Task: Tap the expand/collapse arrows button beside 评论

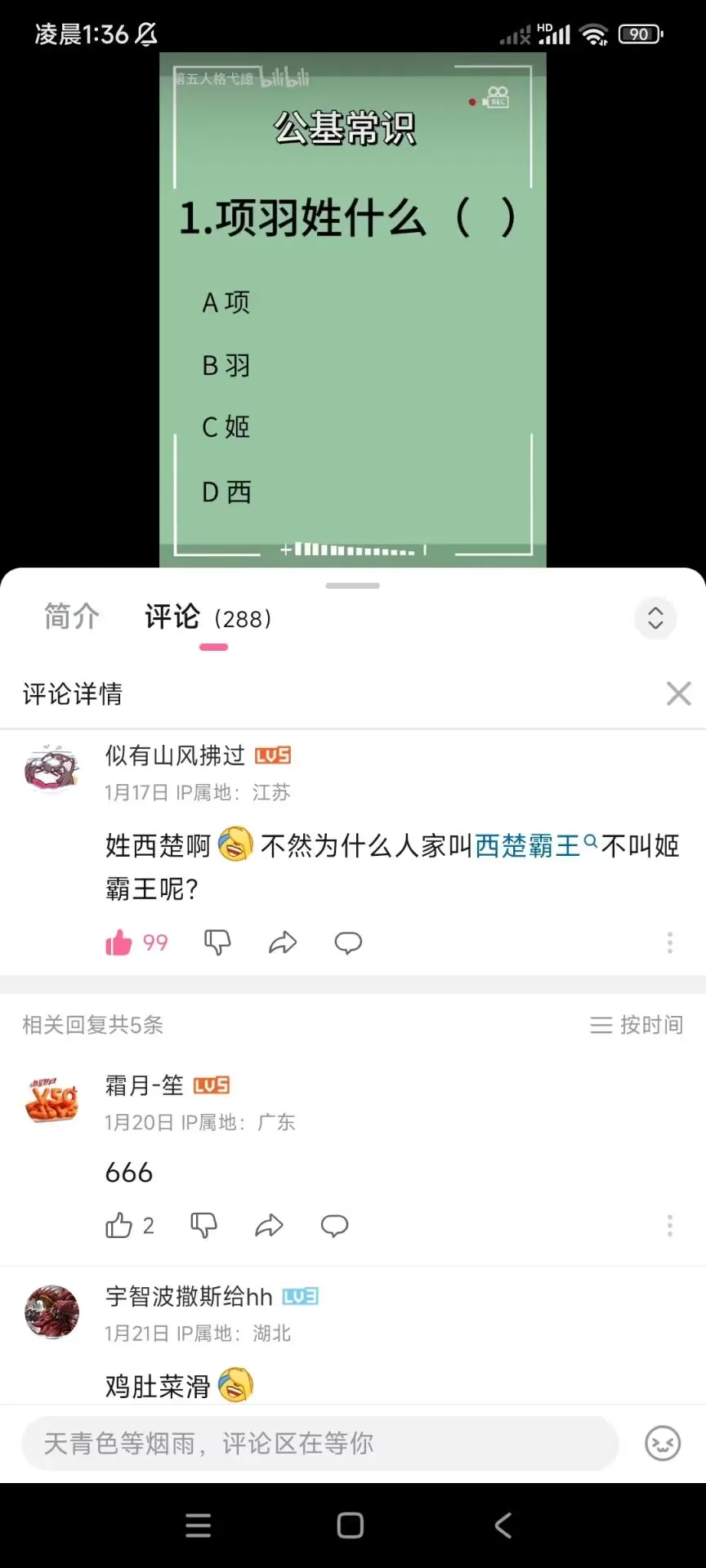Action: tap(655, 618)
